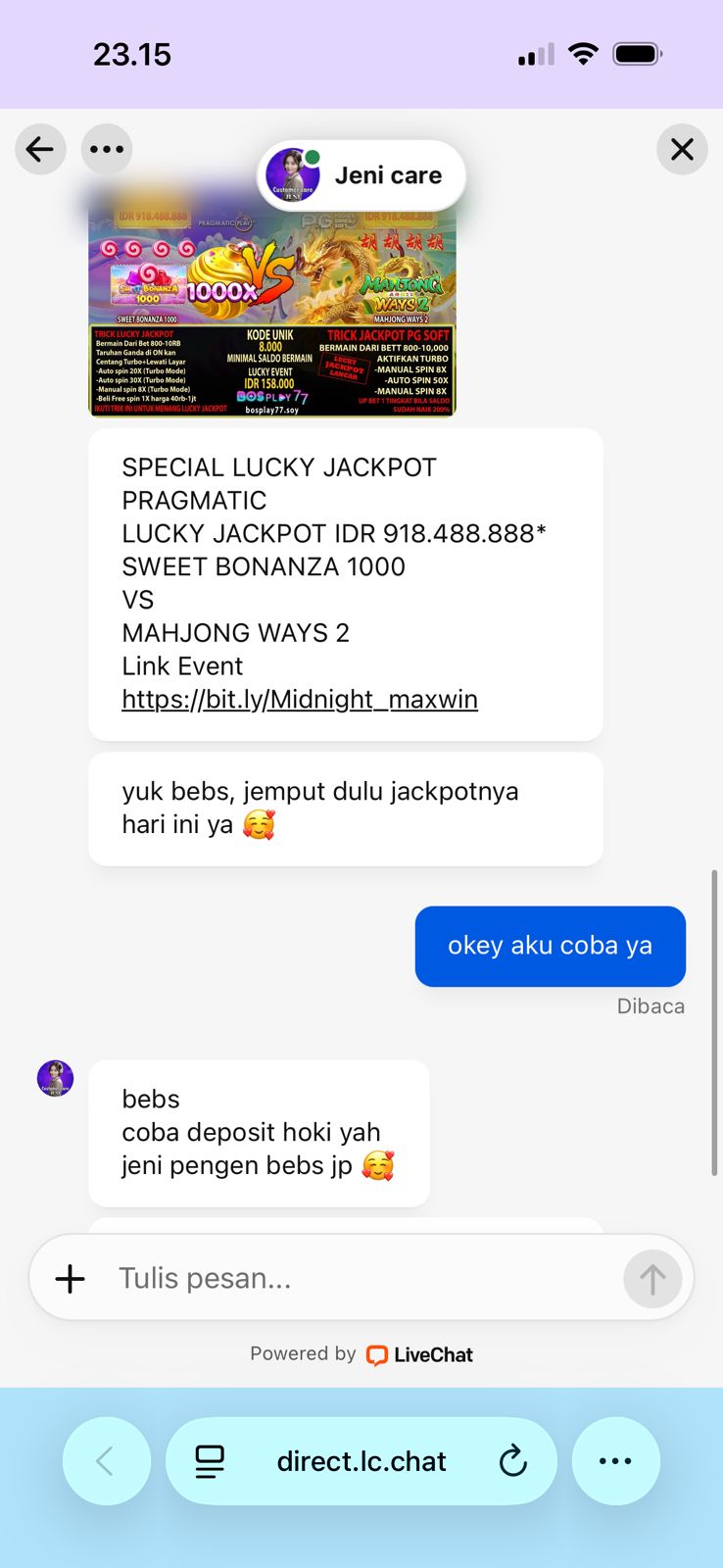Screen dimensions: 723x1568
Task: Open the chat options three-dot menu
Action: click(107, 150)
